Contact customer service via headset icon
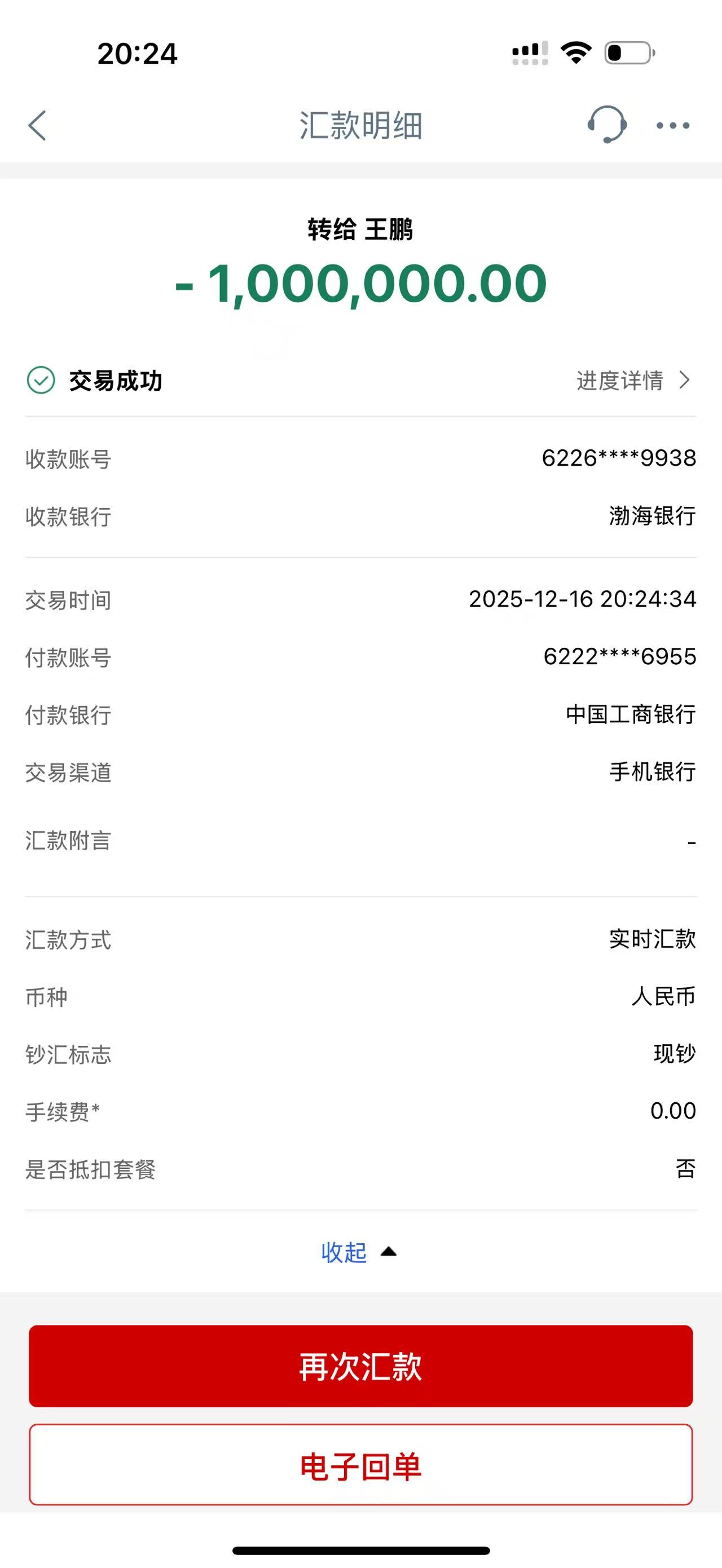The height and width of the screenshot is (1568, 722). [x=606, y=125]
